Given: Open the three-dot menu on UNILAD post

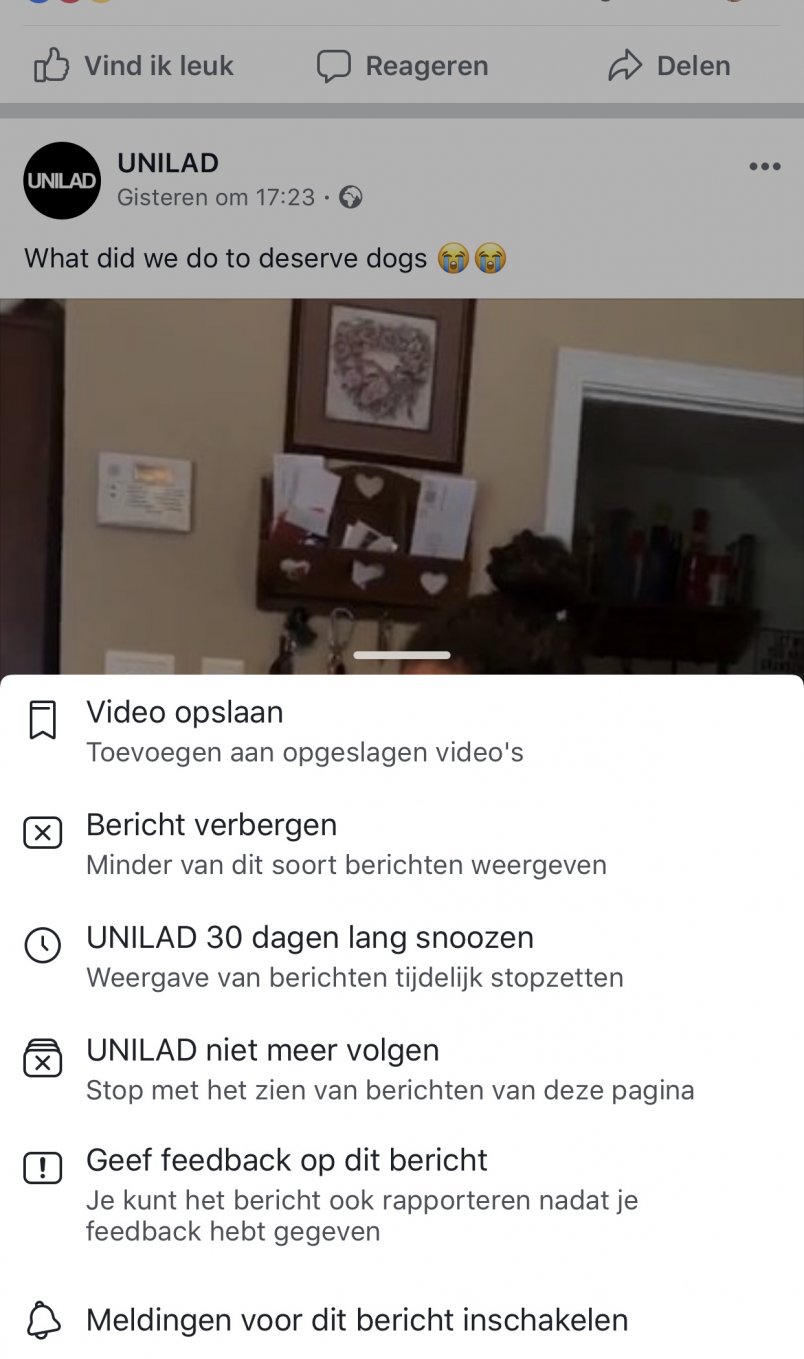Looking at the screenshot, I should pos(764,167).
